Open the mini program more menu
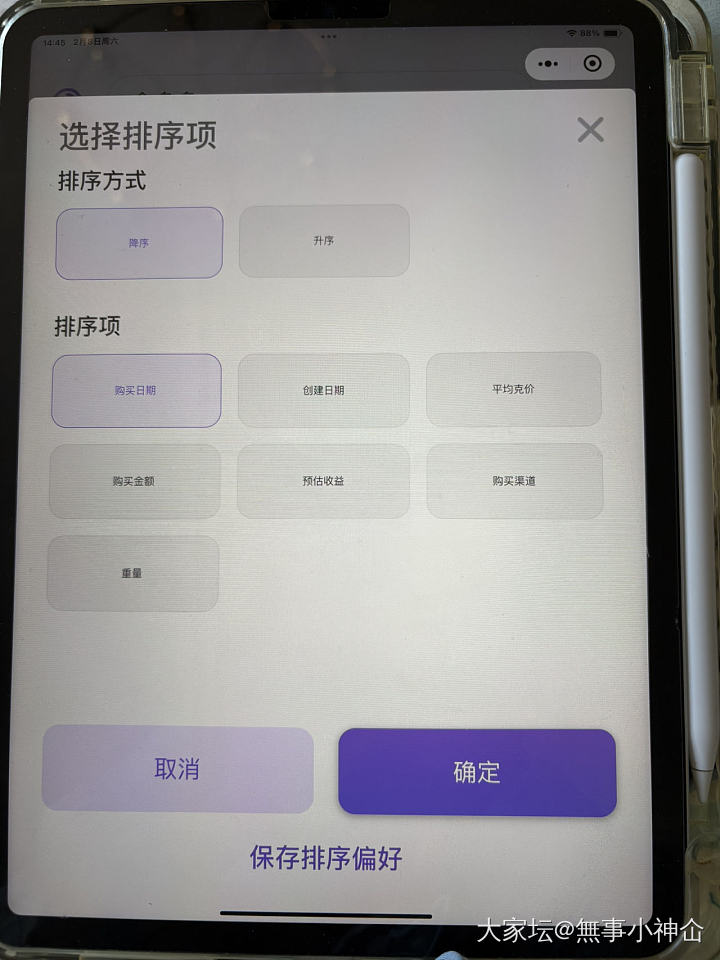 click(x=549, y=64)
